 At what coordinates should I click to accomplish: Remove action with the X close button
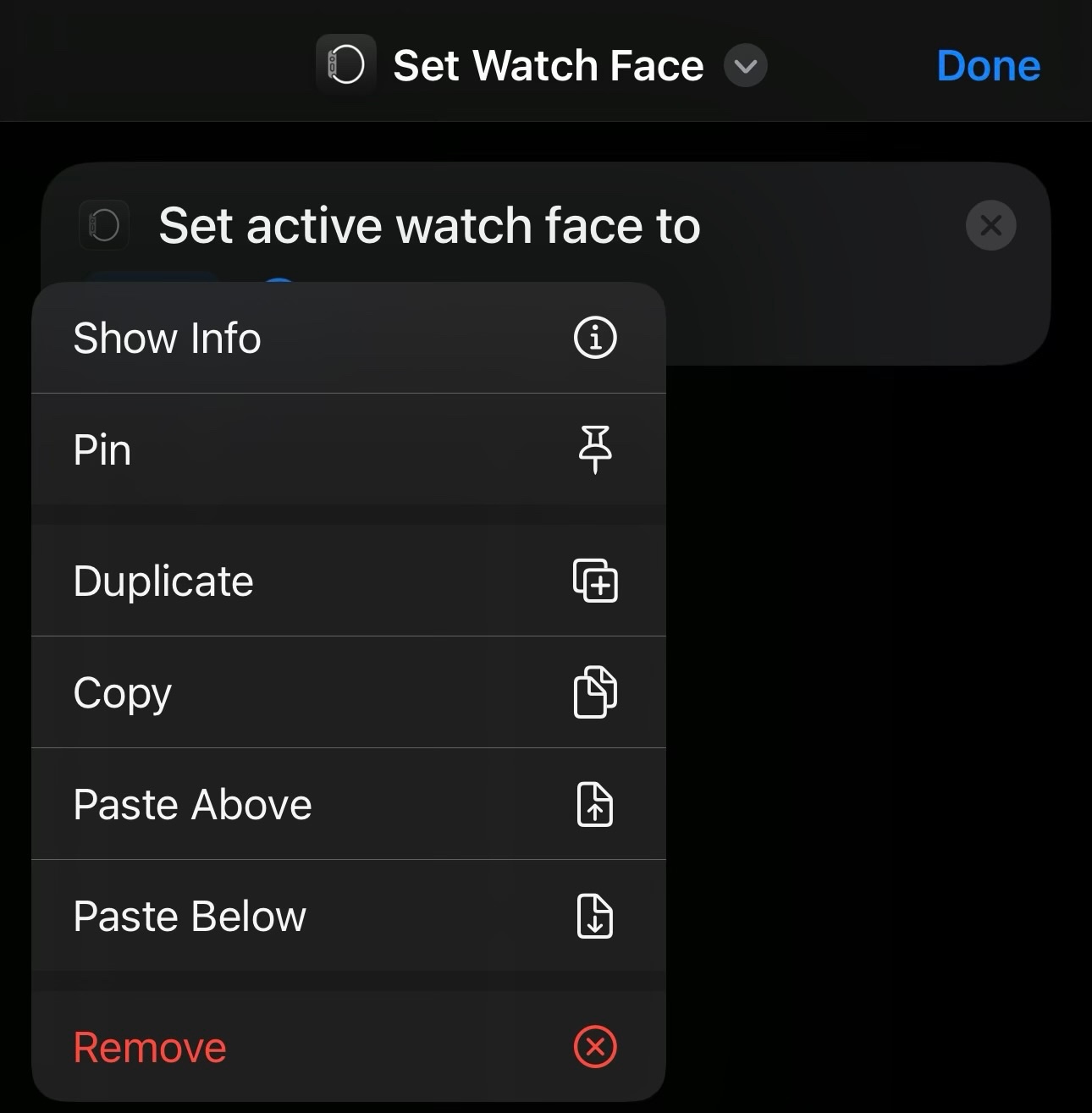[x=990, y=225]
